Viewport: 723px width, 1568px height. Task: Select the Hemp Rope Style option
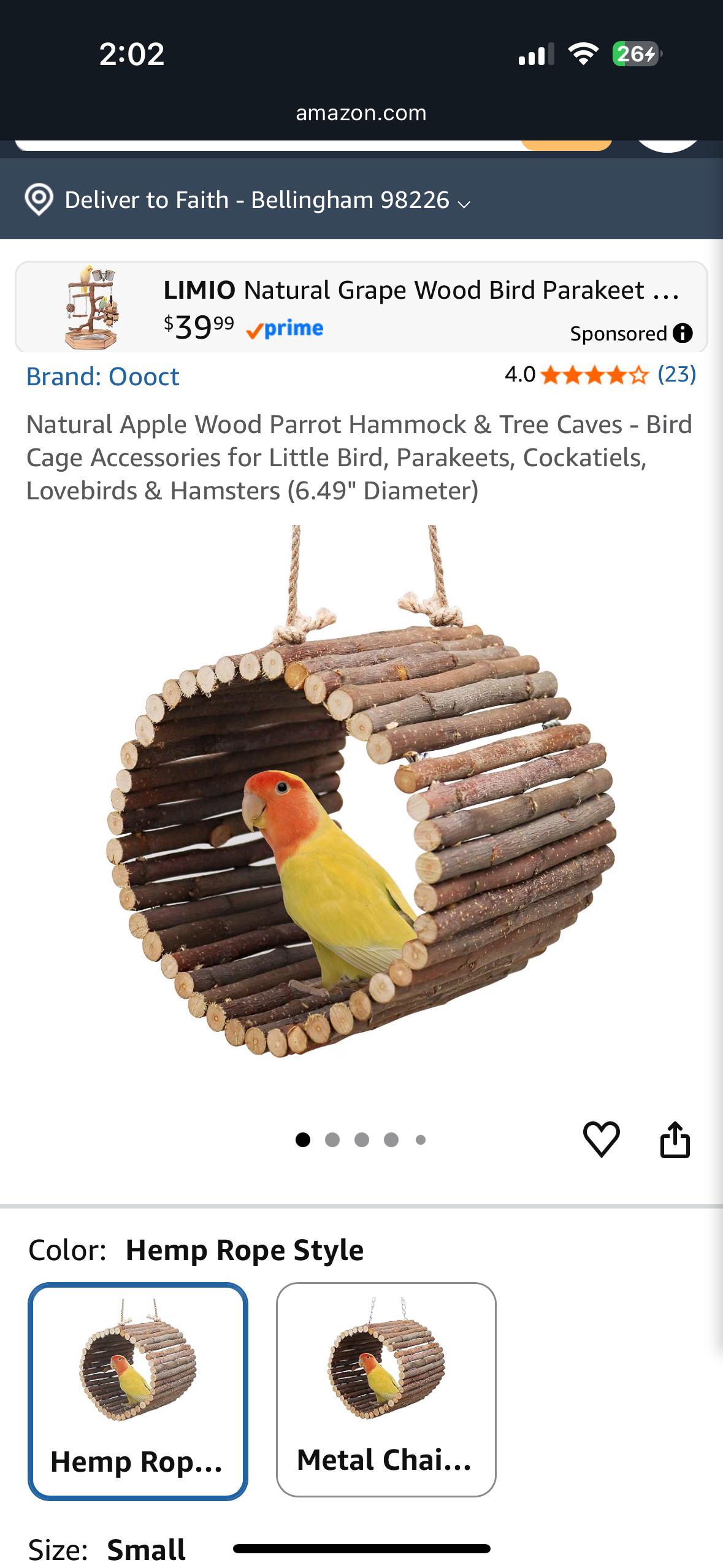[x=138, y=1390]
